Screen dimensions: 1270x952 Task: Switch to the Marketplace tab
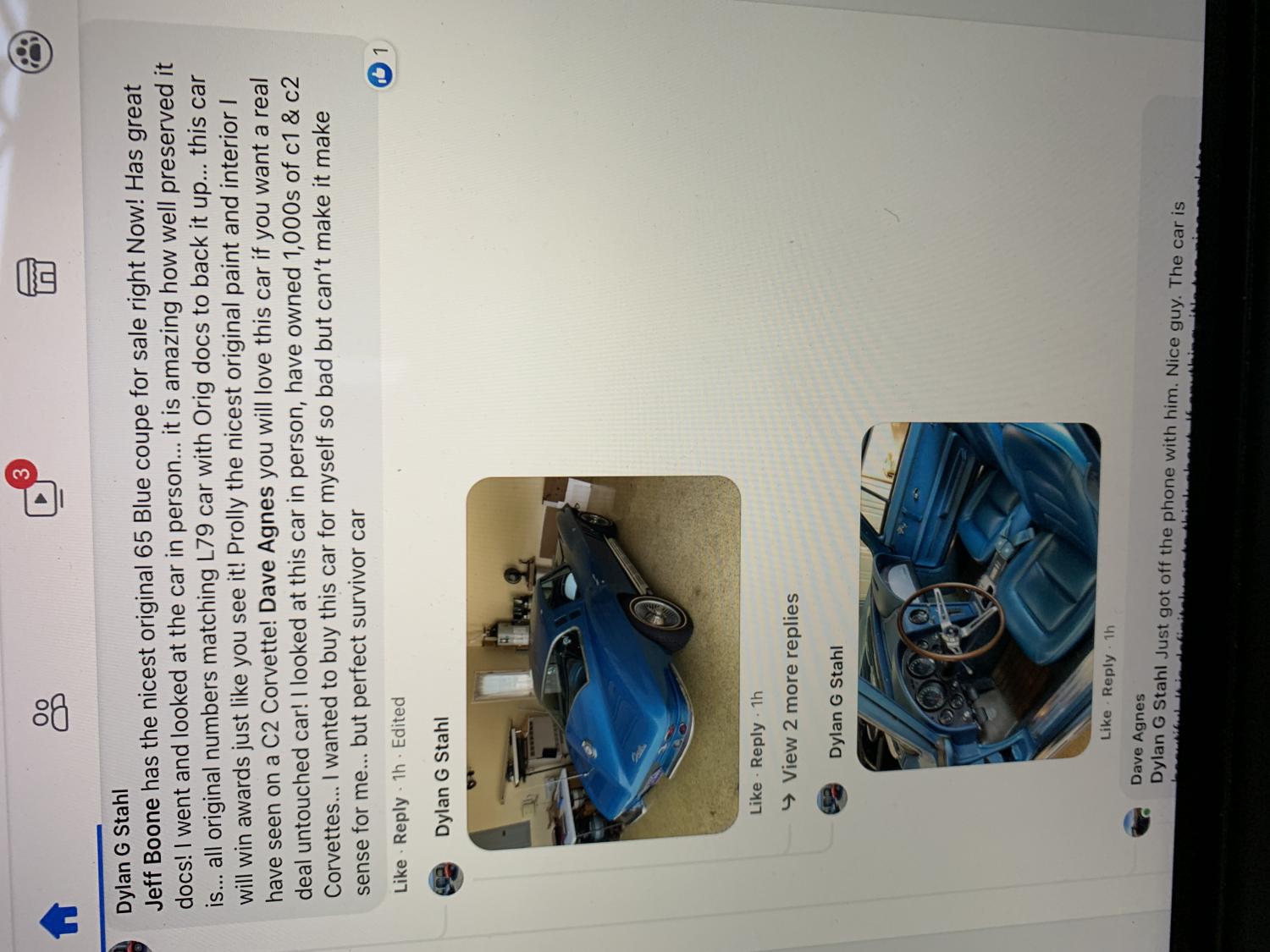coord(37,277)
